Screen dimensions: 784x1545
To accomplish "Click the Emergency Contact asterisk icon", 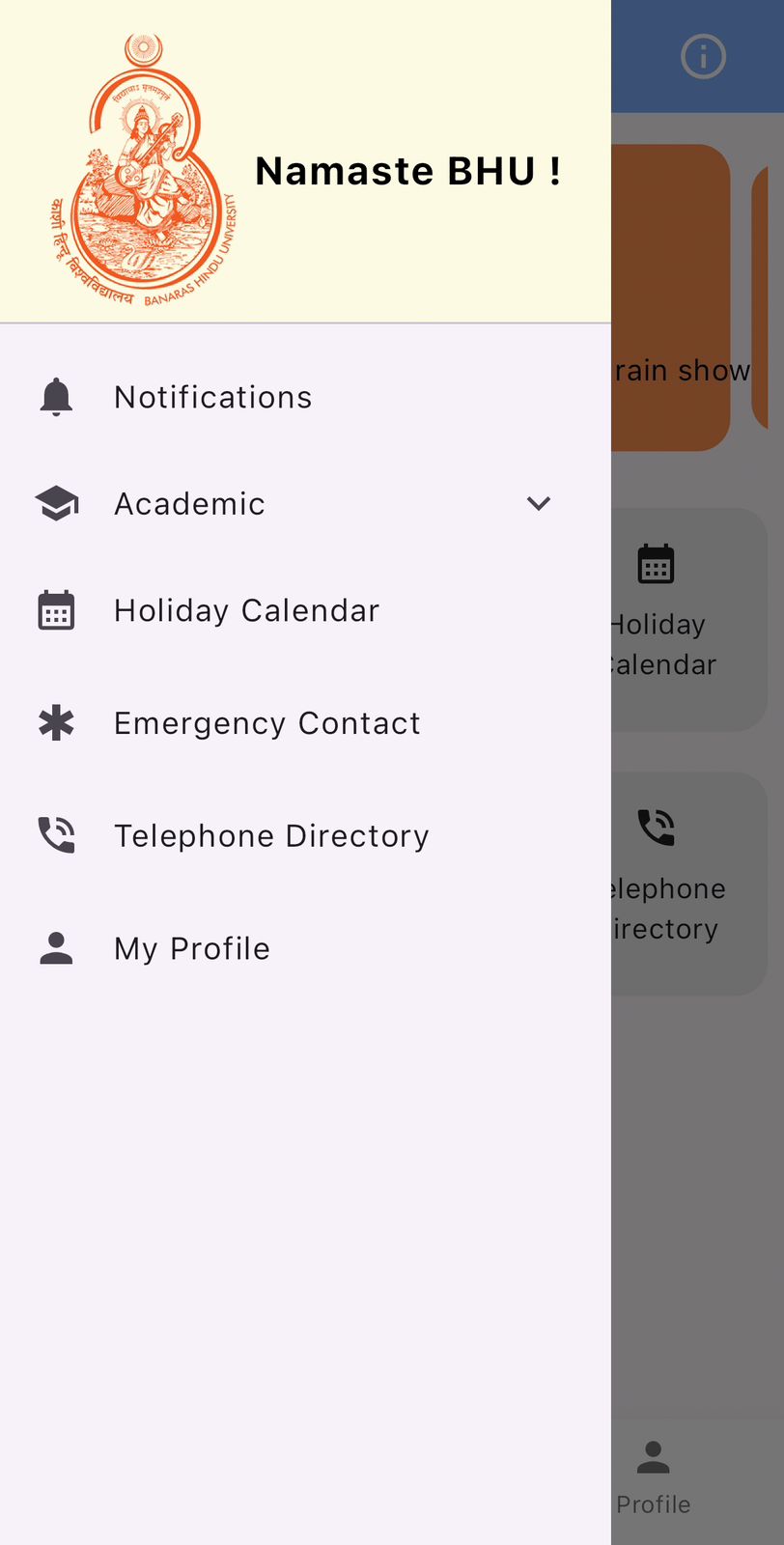I will pos(56,722).
